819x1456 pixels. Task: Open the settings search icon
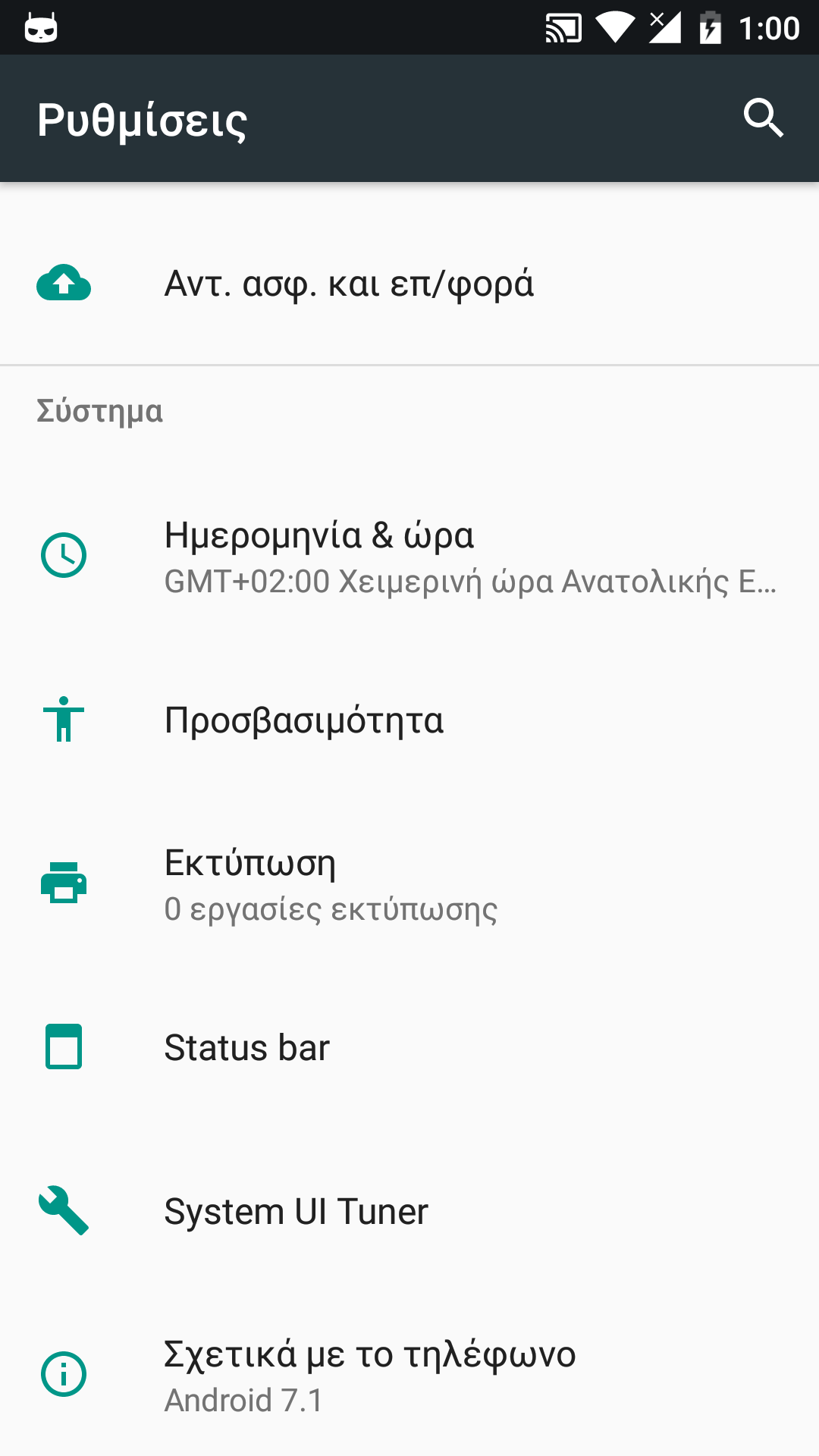(763, 118)
